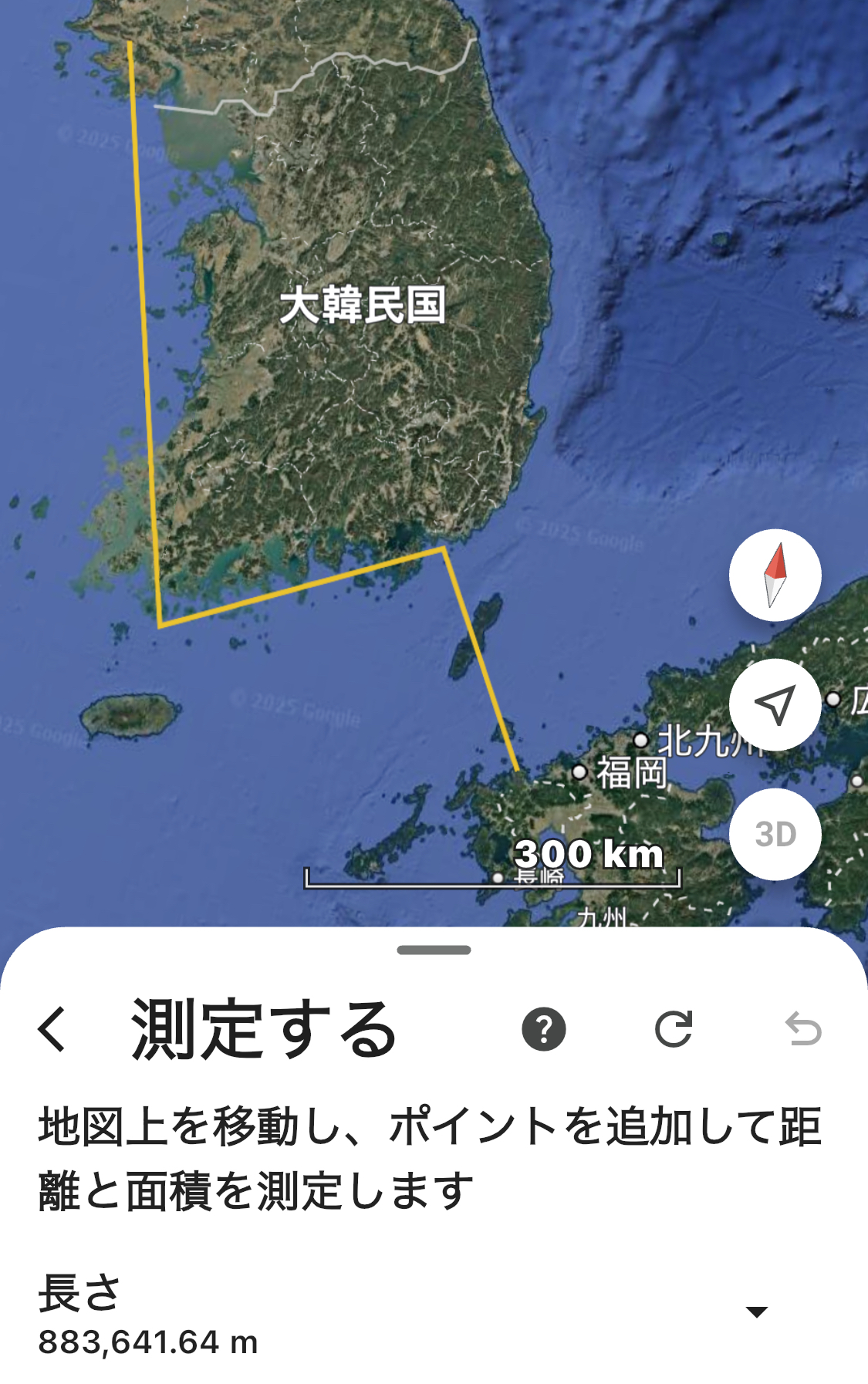Viewport: 868px width, 1384px height.
Task: Fly to my current location
Action: 775,705
